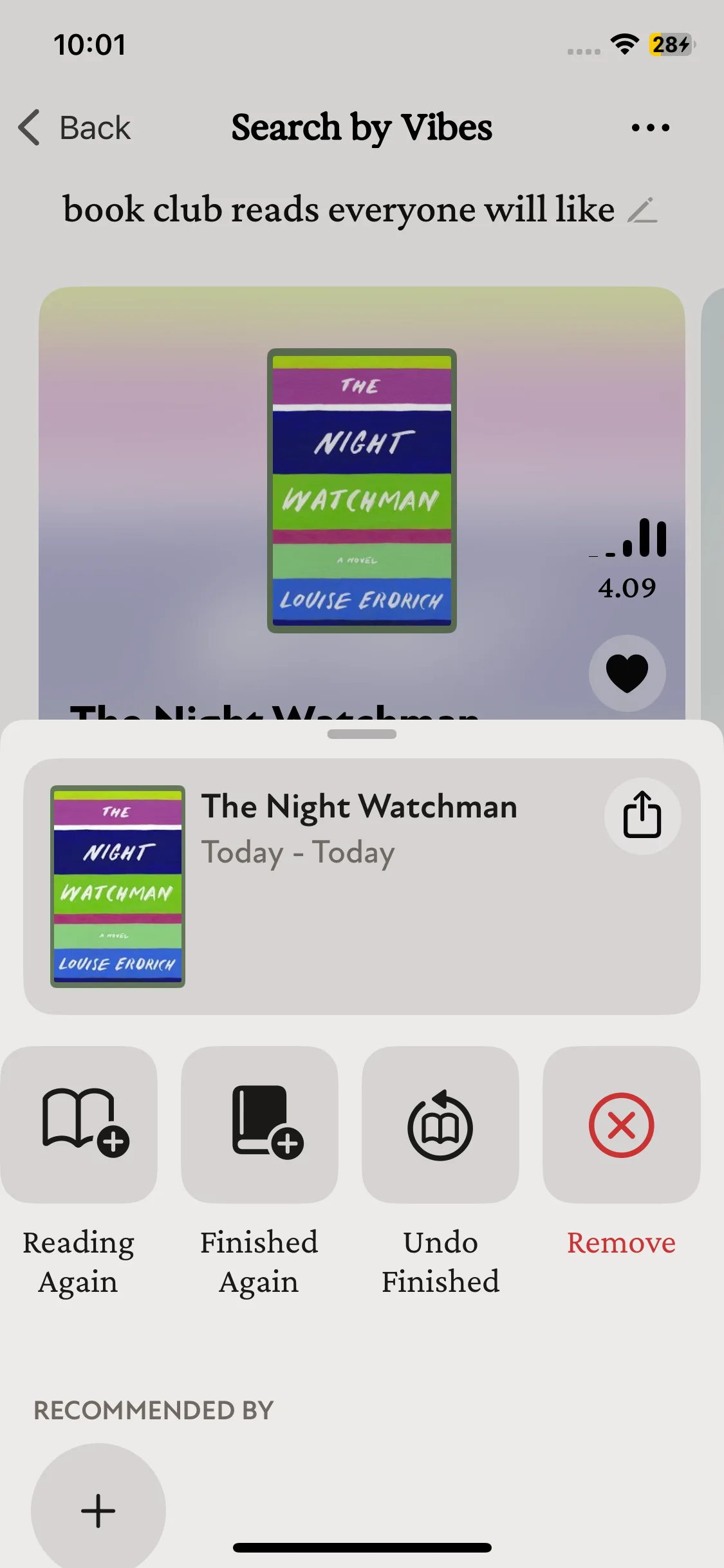Share The Night Watchman
This screenshot has width=724, height=1568.
click(642, 816)
